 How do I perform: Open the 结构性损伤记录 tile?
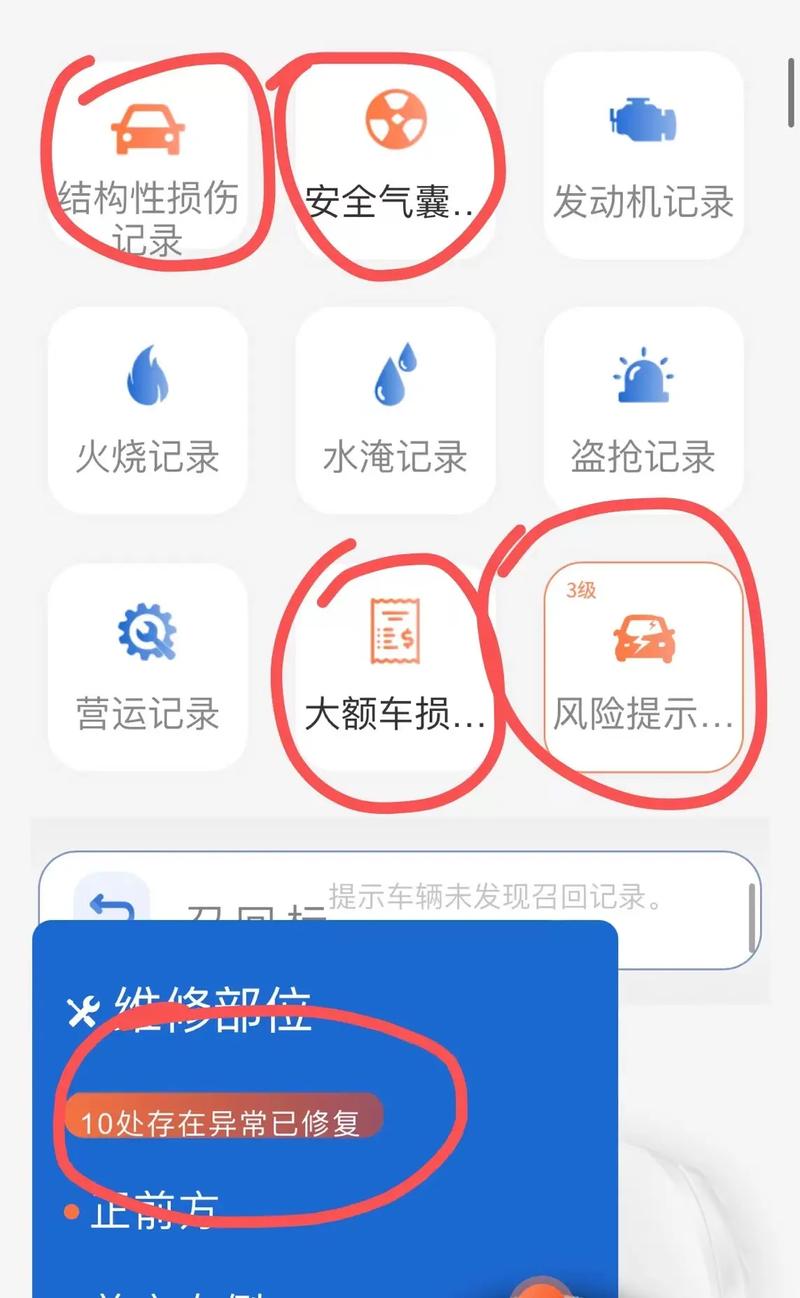tap(148, 156)
